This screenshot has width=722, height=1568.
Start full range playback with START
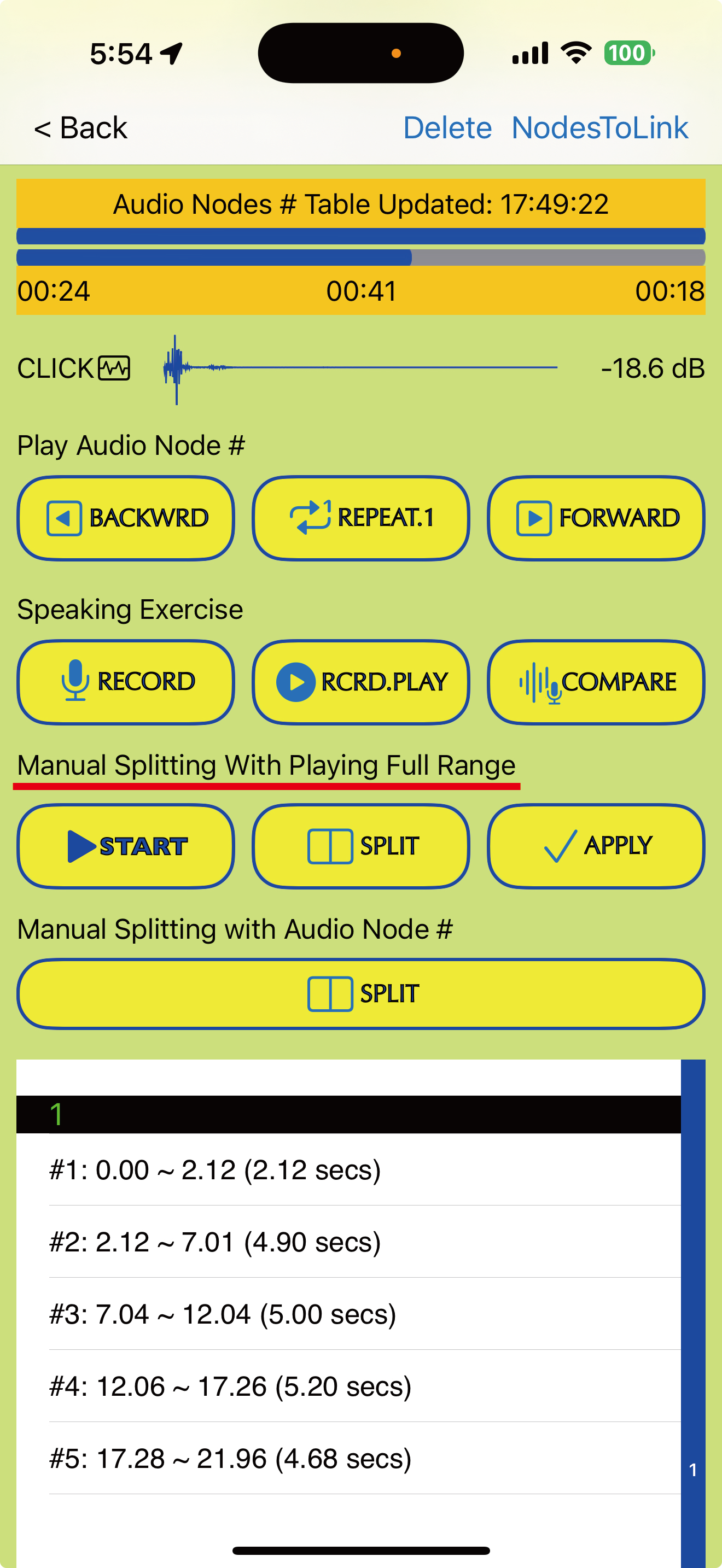pyautogui.click(x=125, y=846)
